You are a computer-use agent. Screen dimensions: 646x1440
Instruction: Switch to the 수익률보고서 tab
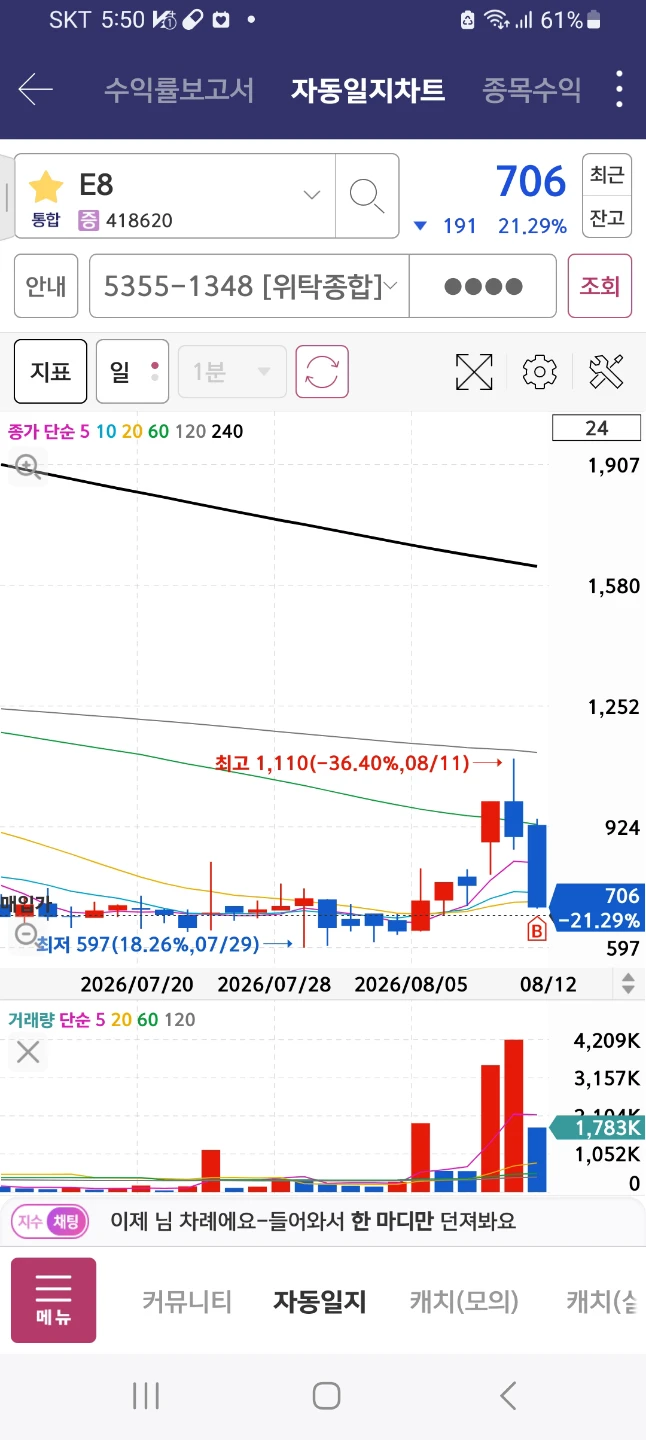click(179, 90)
